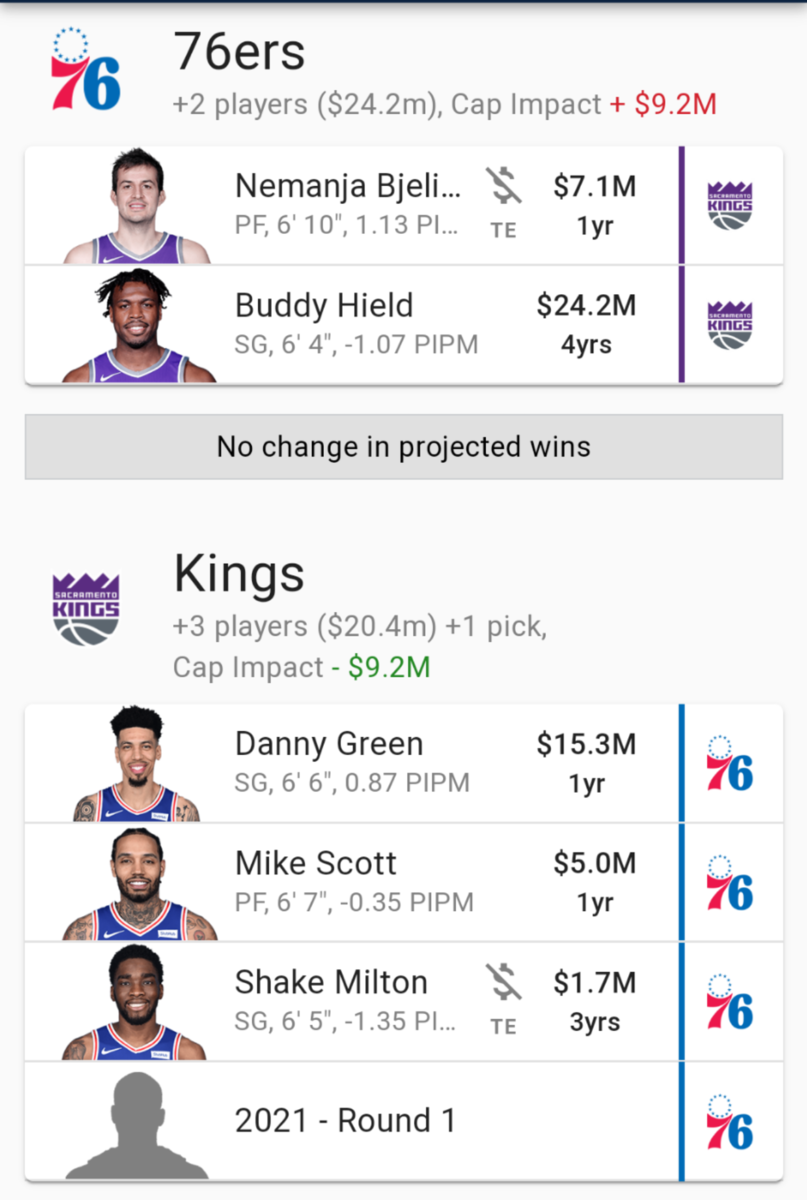
Task: Open Shake Milton's player entry
Action: coord(350,1001)
